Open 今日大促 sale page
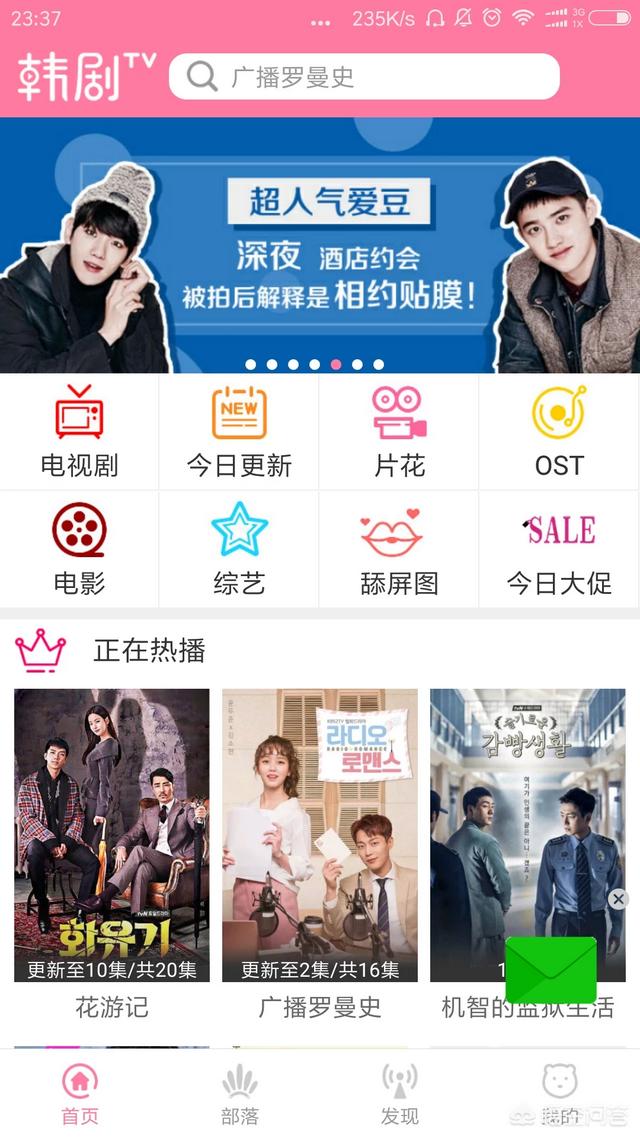 [559, 549]
